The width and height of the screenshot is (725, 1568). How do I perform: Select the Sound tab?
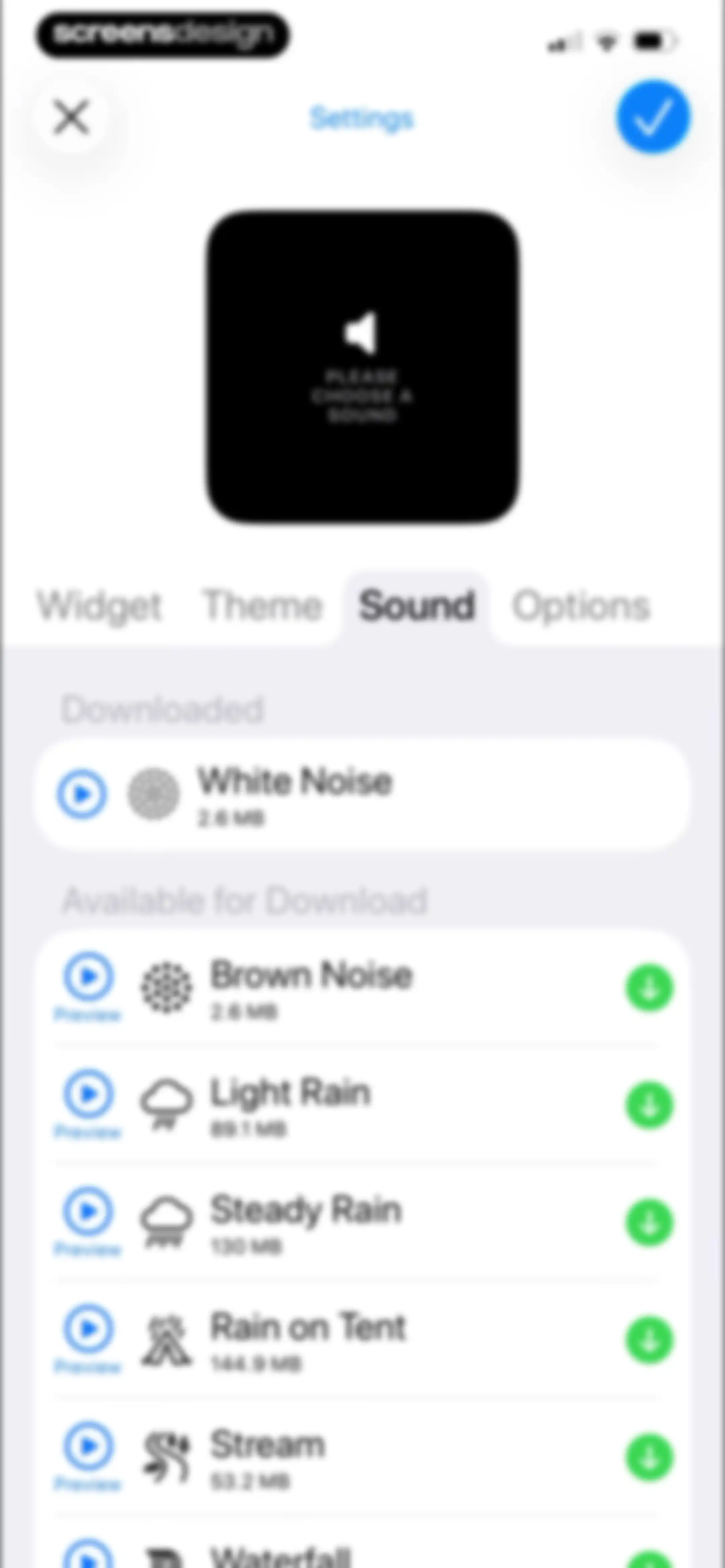pyautogui.click(x=417, y=606)
